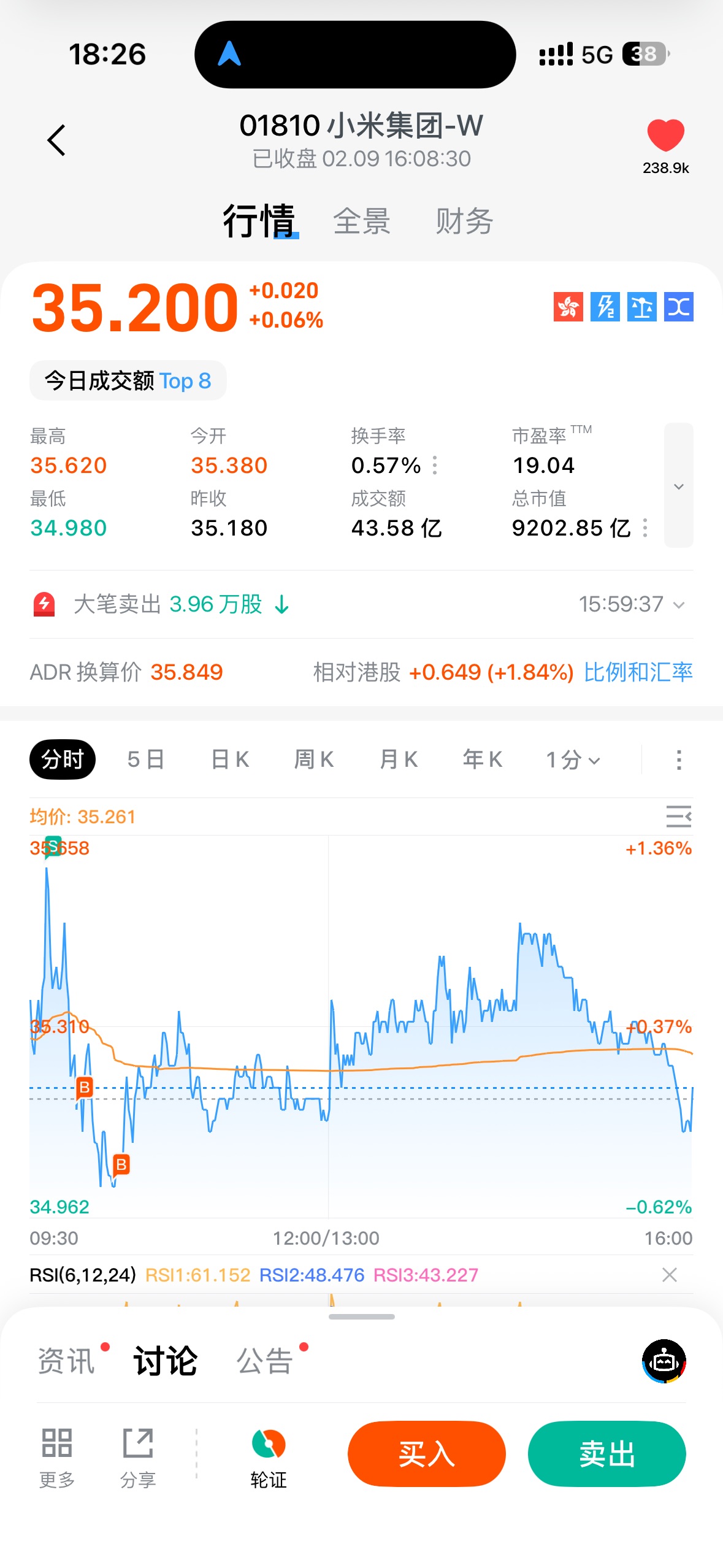The height and width of the screenshot is (1568, 723).
Task: Select the 周K chart period
Action: (x=314, y=759)
